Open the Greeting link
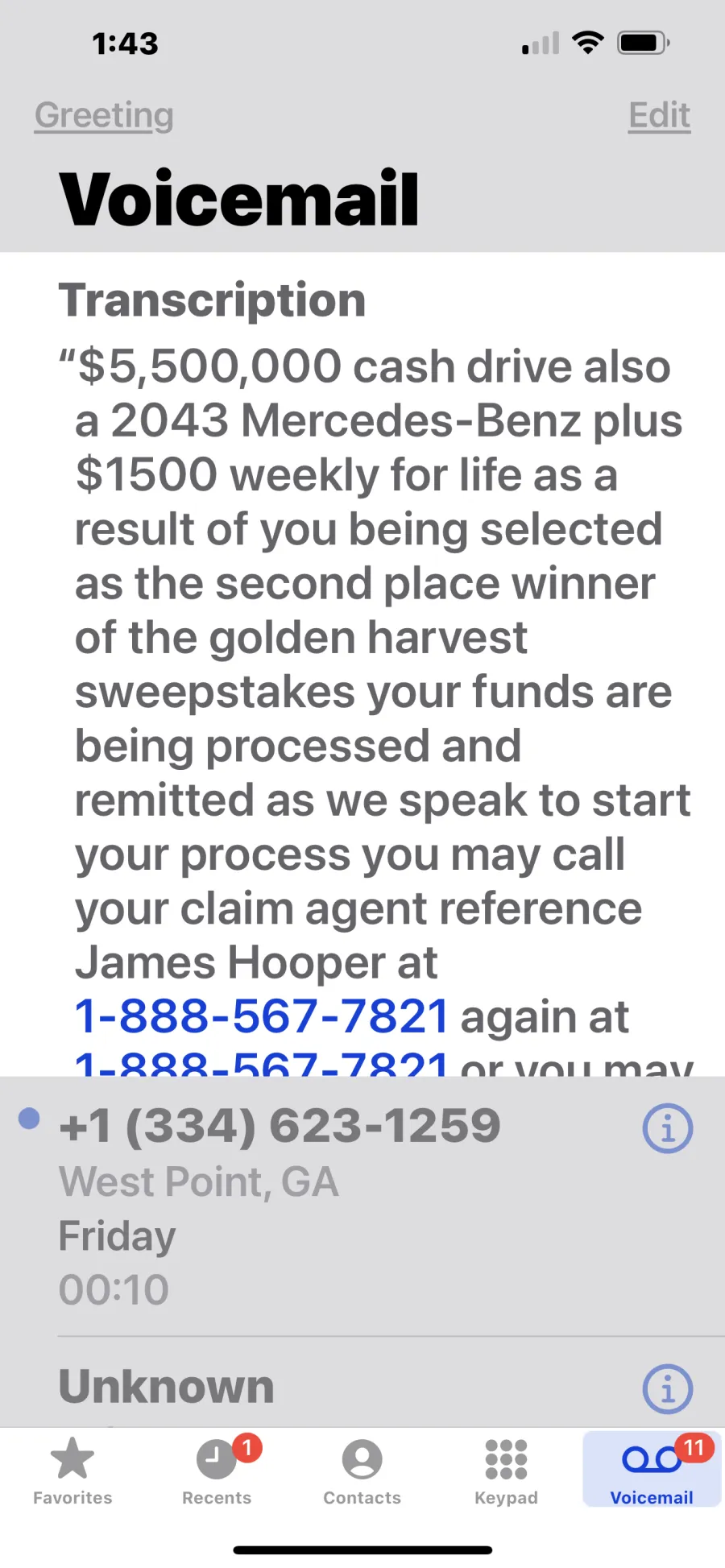725x1568 pixels. pos(104,115)
